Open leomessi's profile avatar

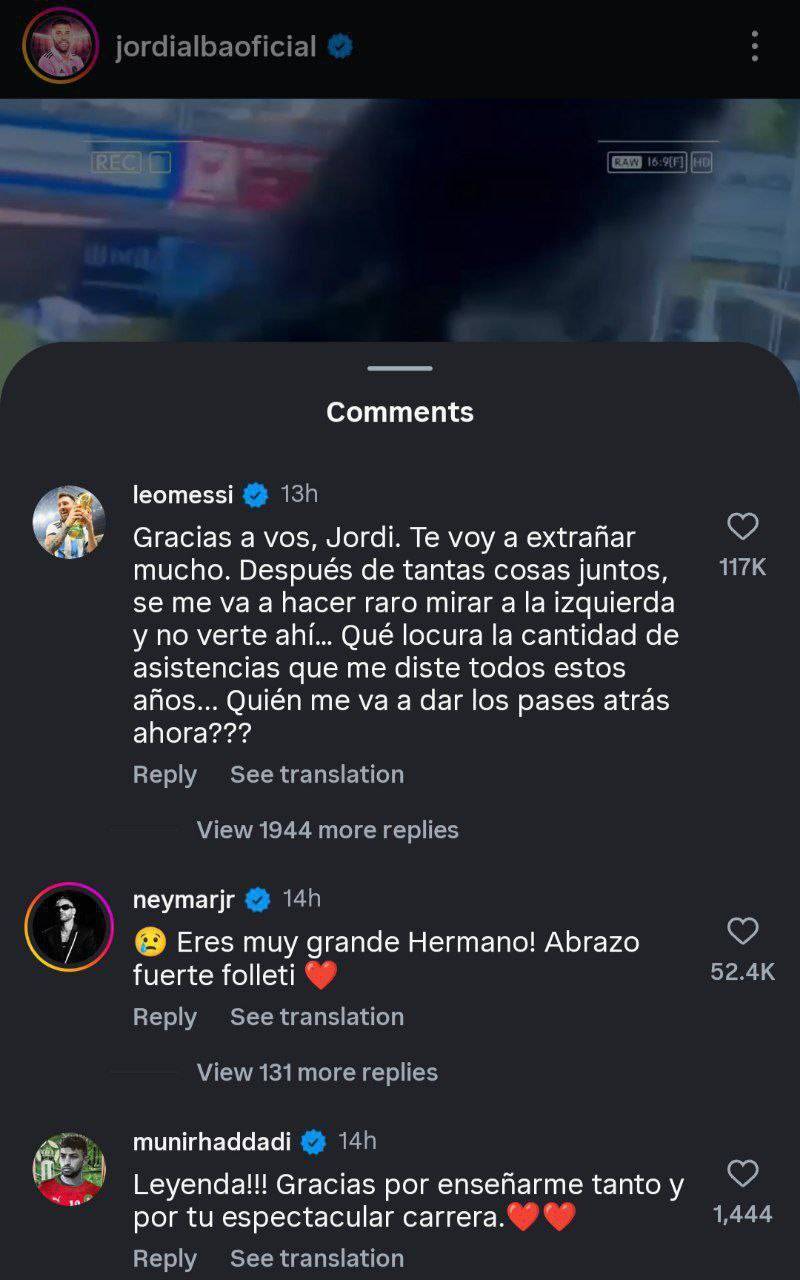coord(69,522)
